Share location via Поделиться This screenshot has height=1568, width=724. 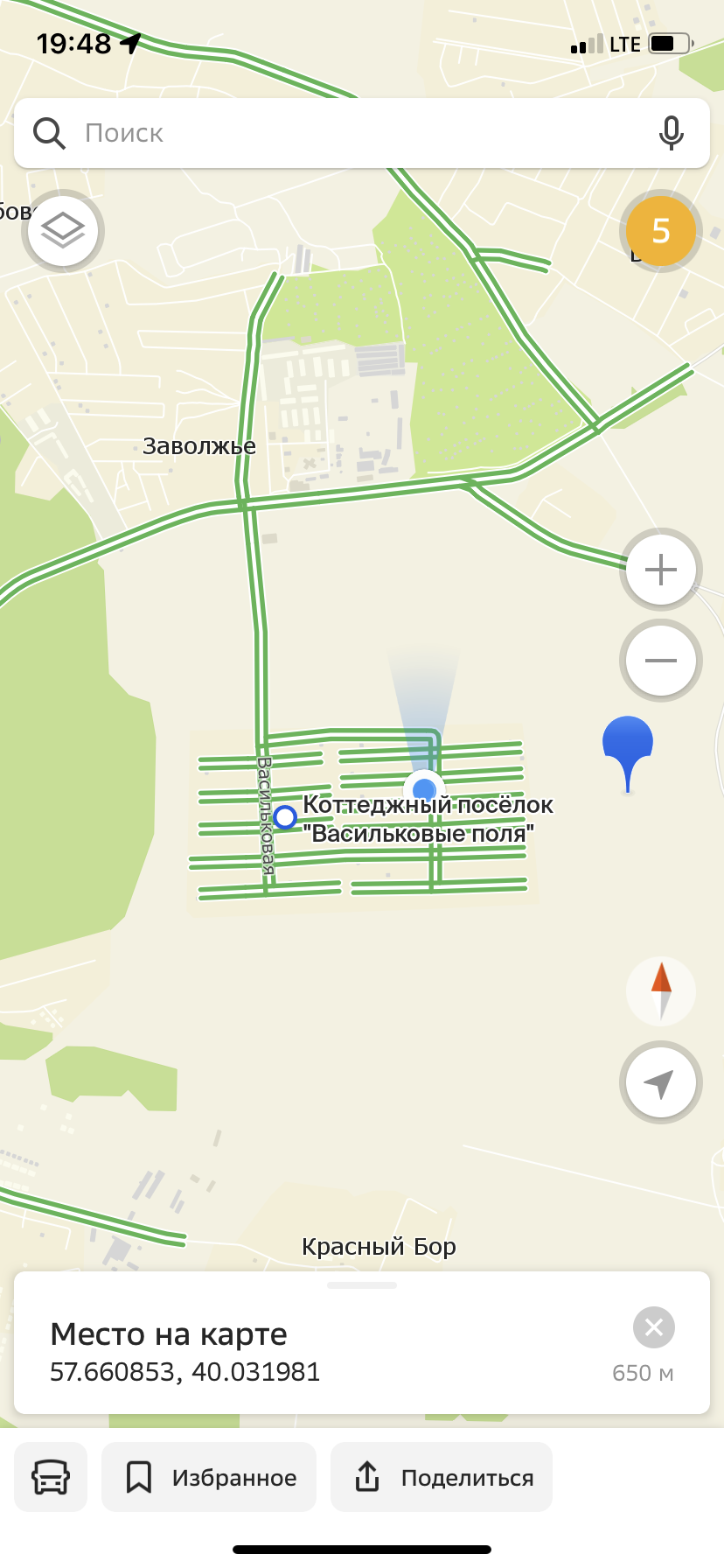(442, 1477)
